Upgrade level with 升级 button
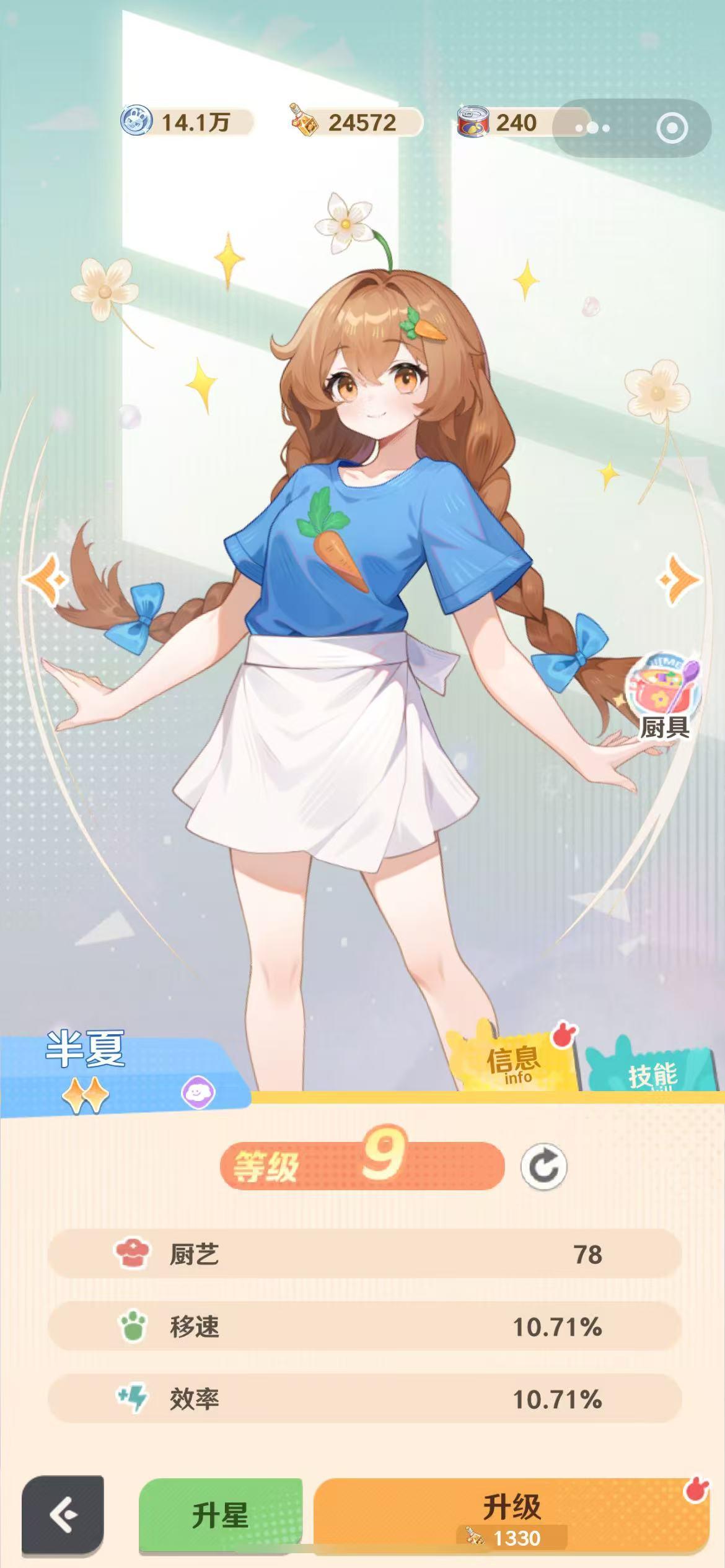Image resolution: width=725 pixels, height=1568 pixels. (x=511, y=1515)
